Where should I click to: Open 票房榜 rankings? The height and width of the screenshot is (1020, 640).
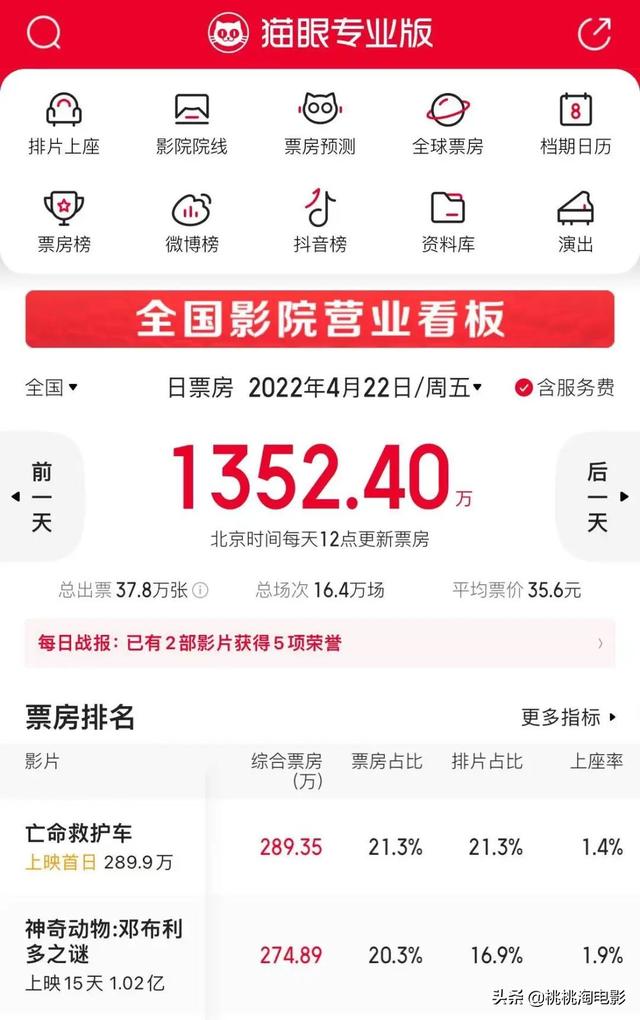click(64, 222)
